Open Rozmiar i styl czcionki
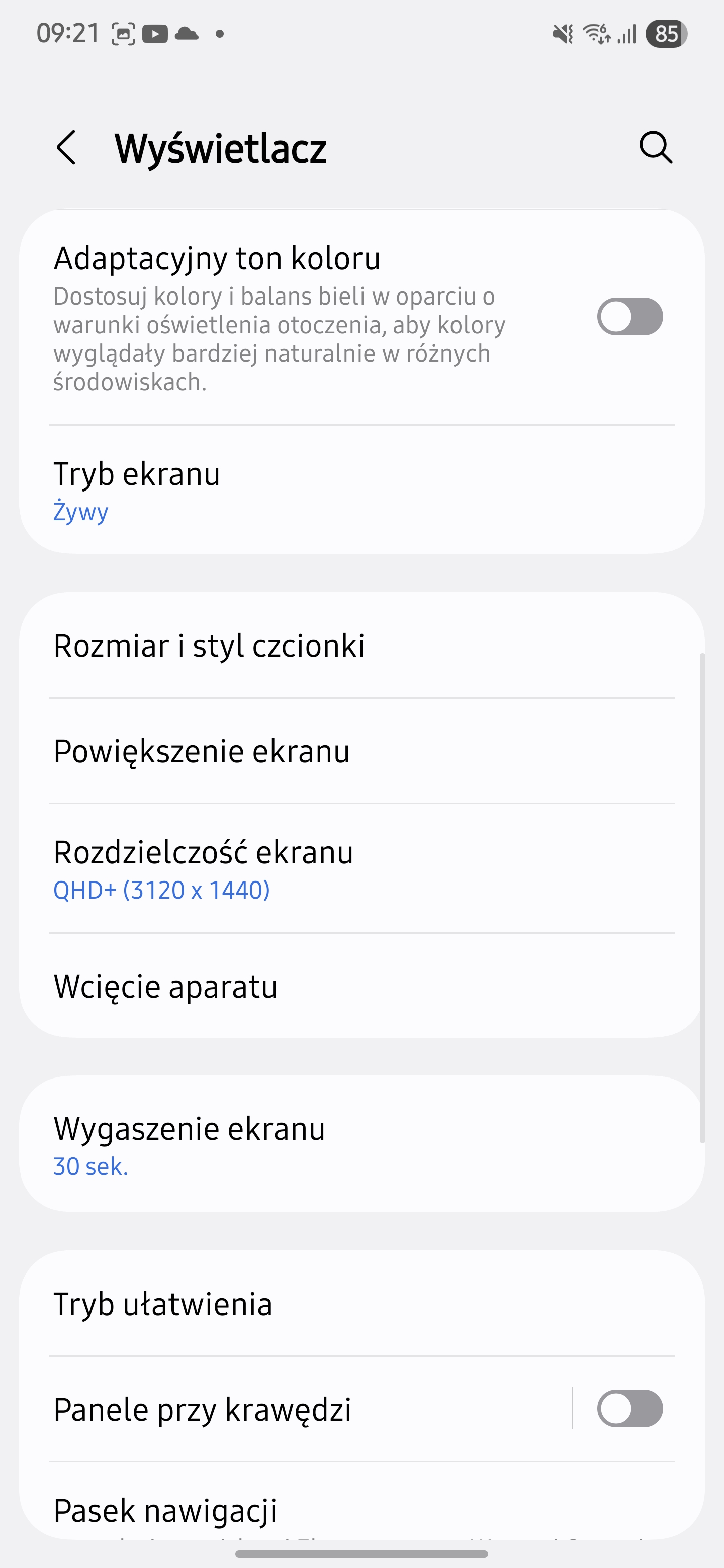The width and height of the screenshot is (724, 1568). pyautogui.click(x=361, y=645)
